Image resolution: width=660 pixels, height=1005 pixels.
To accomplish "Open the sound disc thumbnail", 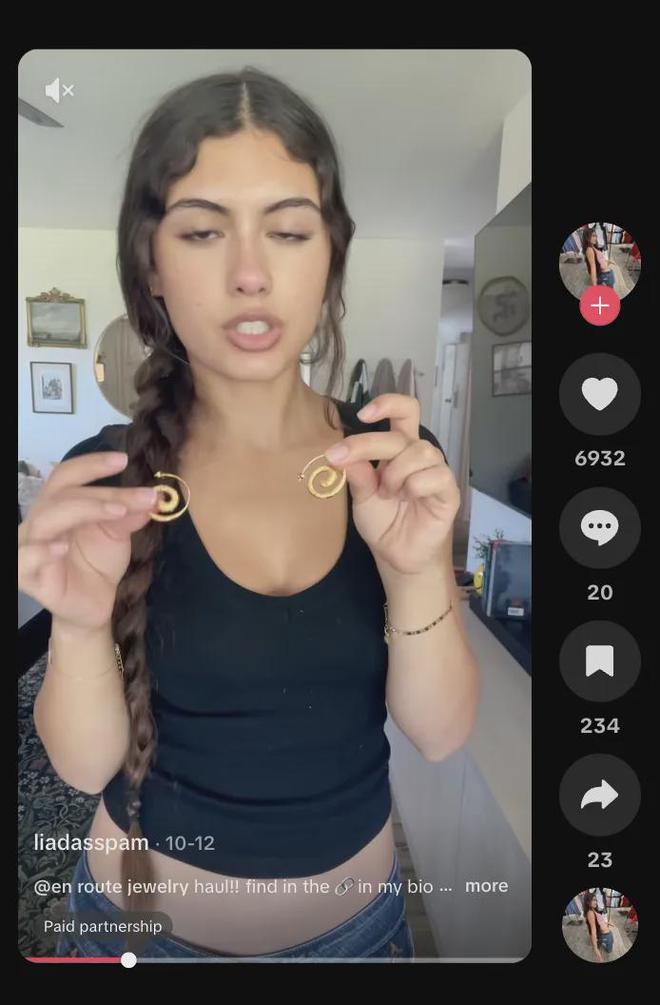I will (600, 925).
